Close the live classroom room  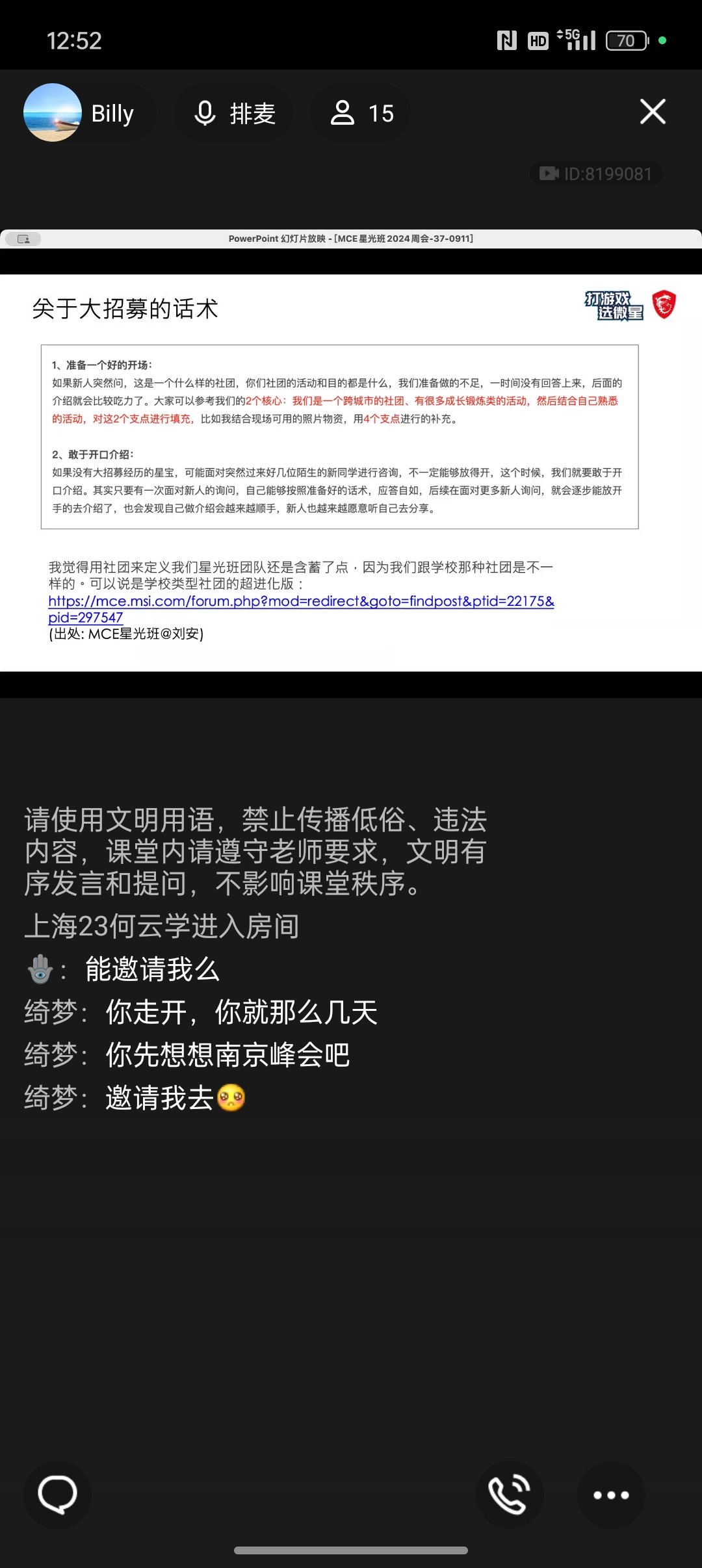coord(653,112)
